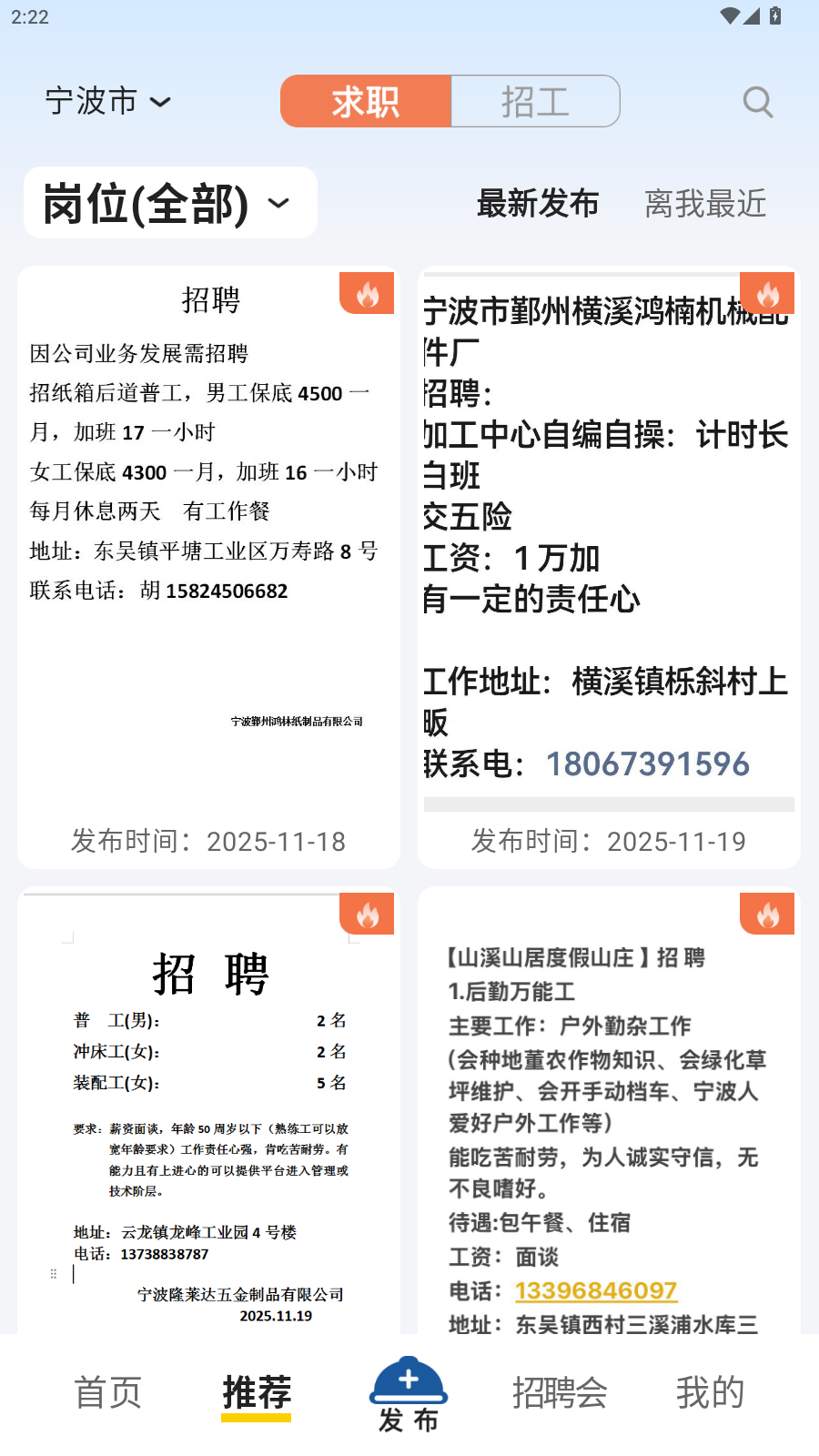This screenshot has width=819, height=1456.
Task: Collapse the 岗位(全部) filter chevron
Action: click(x=278, y=206)
